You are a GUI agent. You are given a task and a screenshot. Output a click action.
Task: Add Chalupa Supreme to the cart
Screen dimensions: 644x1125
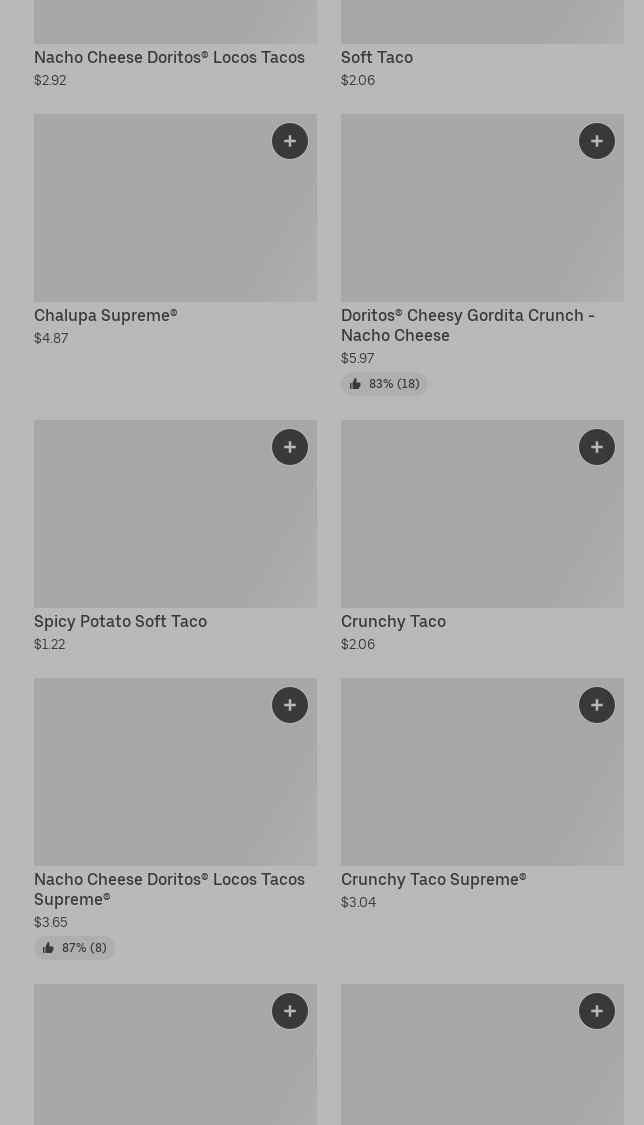coord(290,141)
